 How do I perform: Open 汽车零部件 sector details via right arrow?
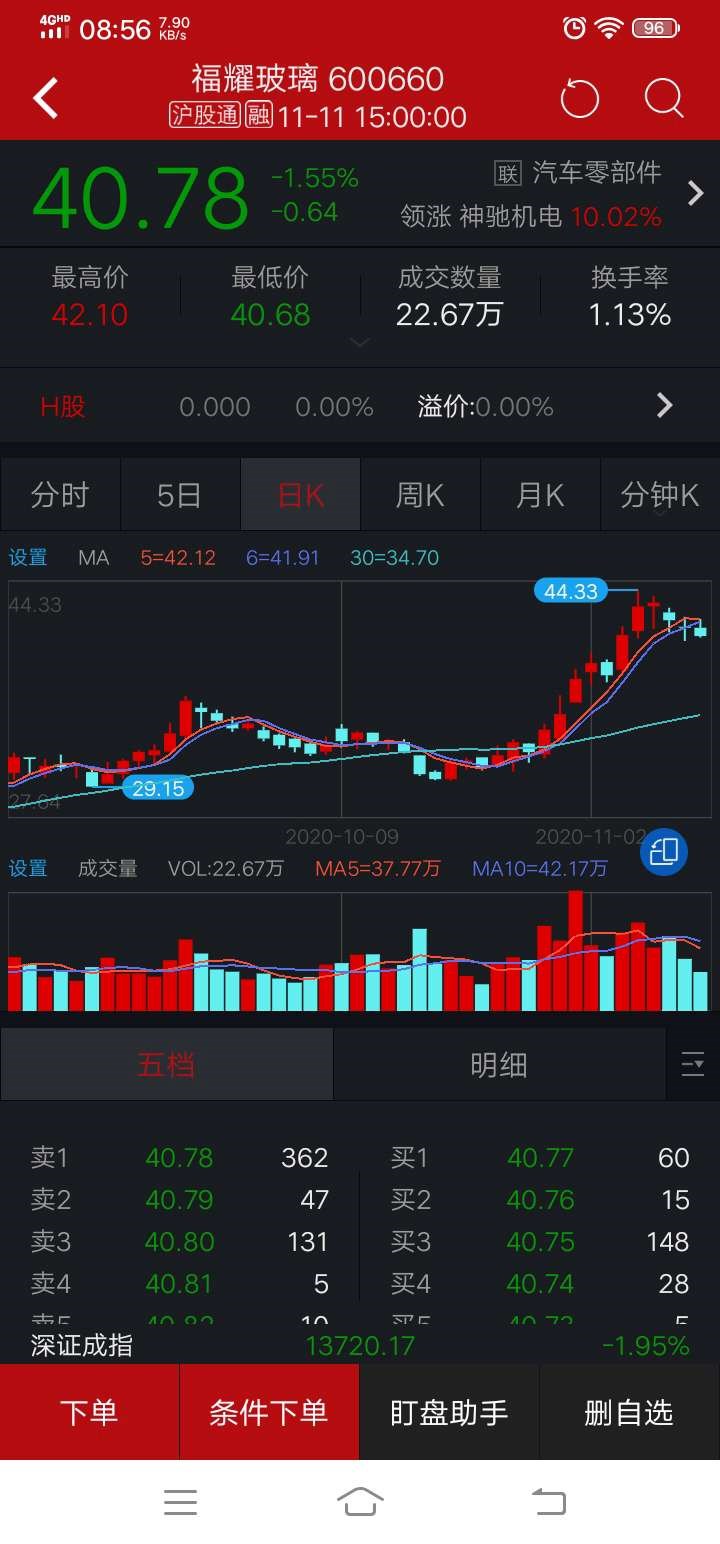696,194
